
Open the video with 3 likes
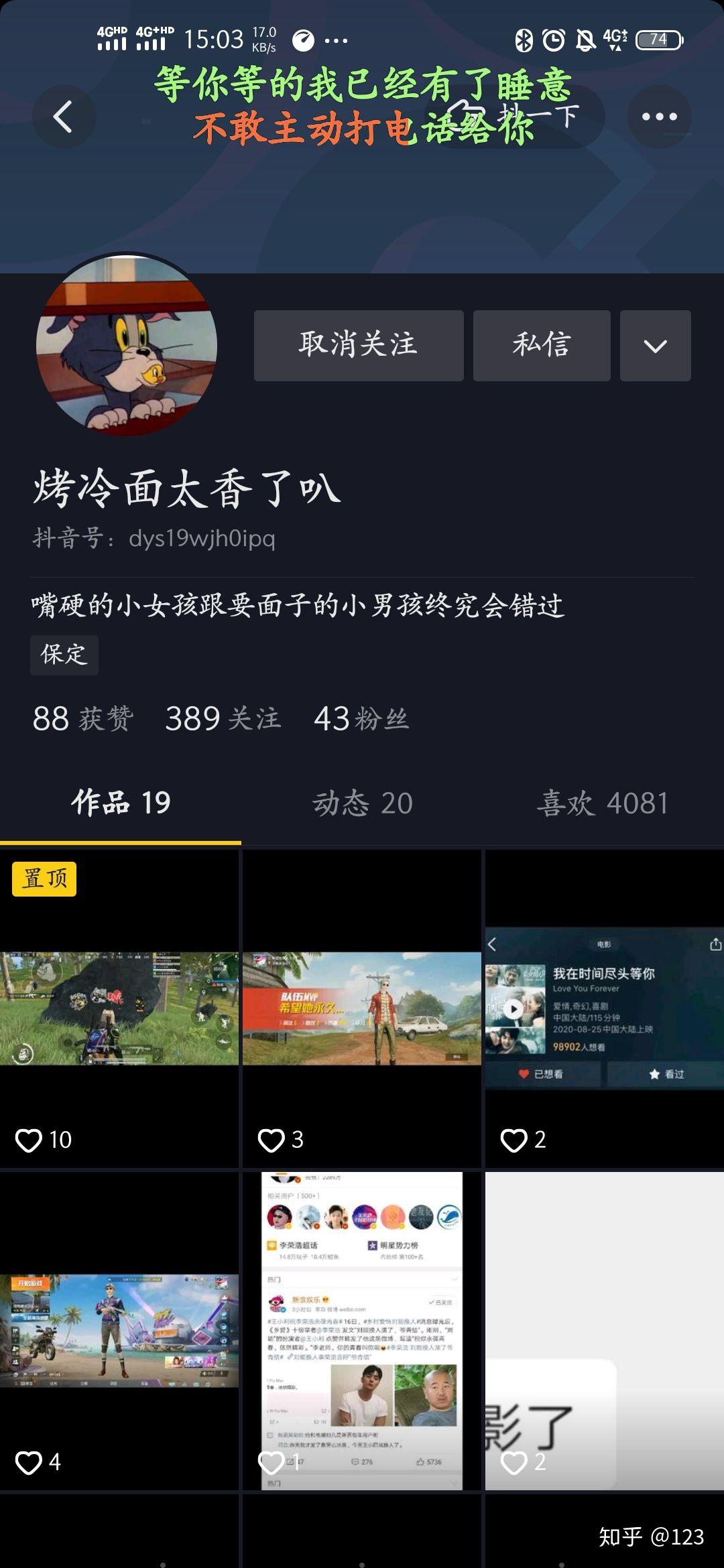(x=362, y=1008)
